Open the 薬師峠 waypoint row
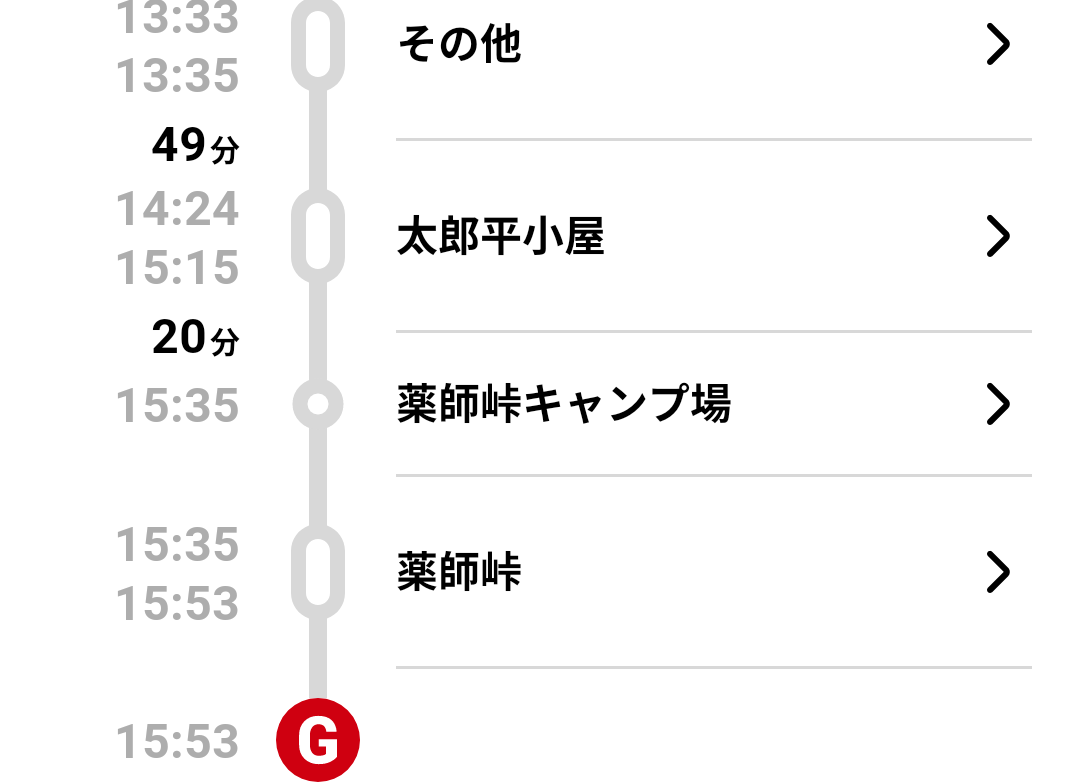The width and height of the screenshot is (1080, 783). click(714, 572)
